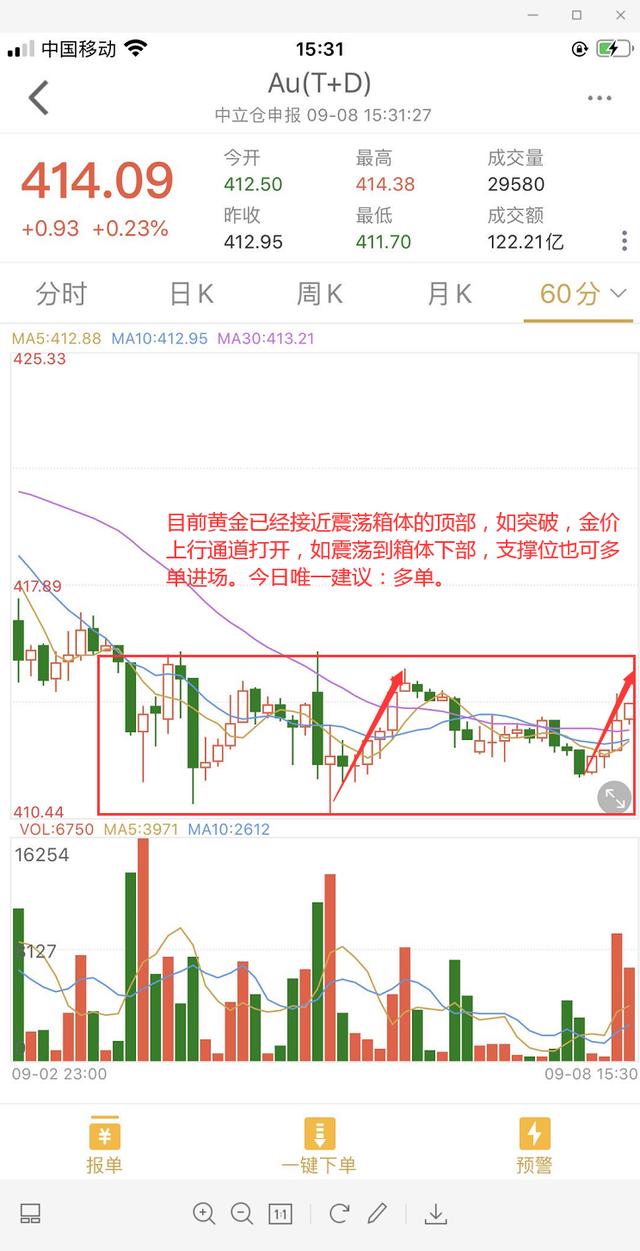The width and height of the screenshot is (640, 1251).
Task: Show image at 1:1 actual size
Action: tap(281, 1214)
